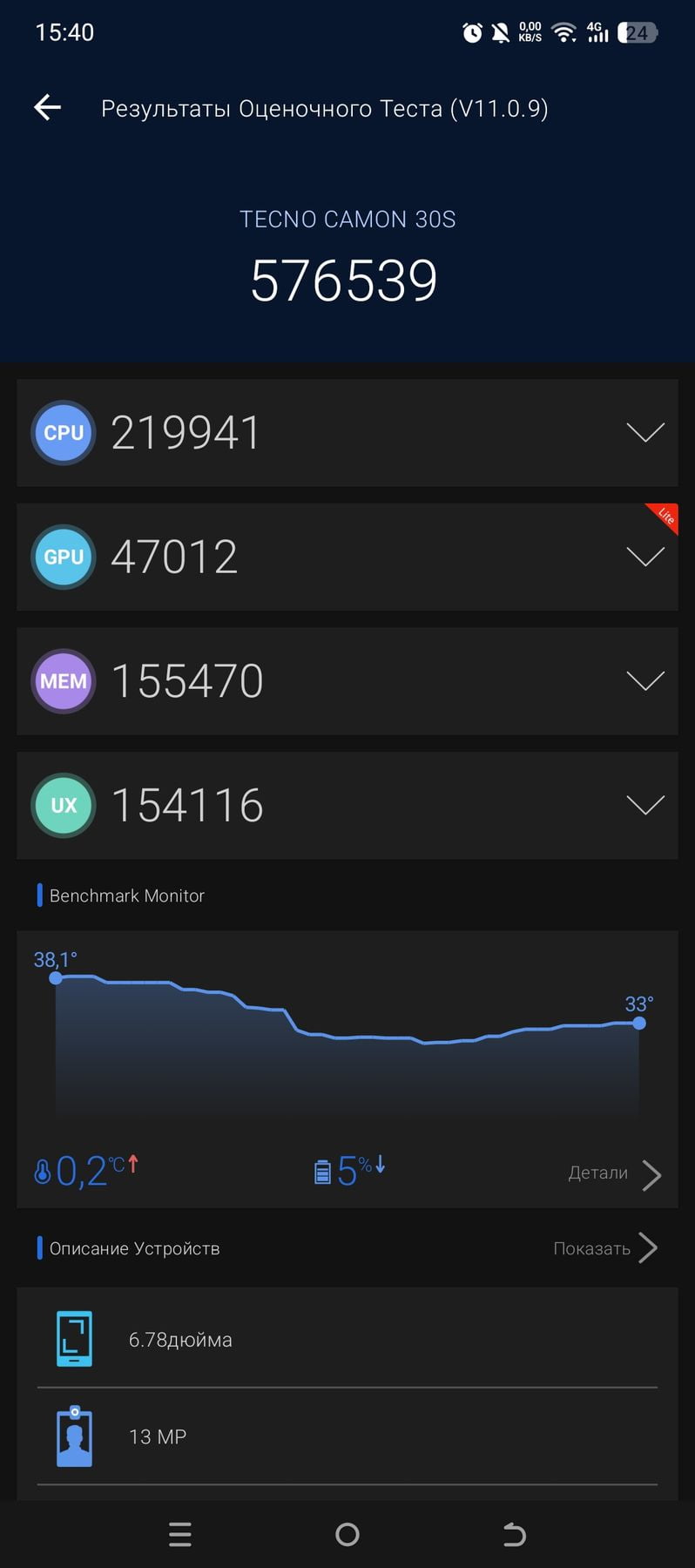
Task: Go back using the top arrow
Action: tap(47, 108)
